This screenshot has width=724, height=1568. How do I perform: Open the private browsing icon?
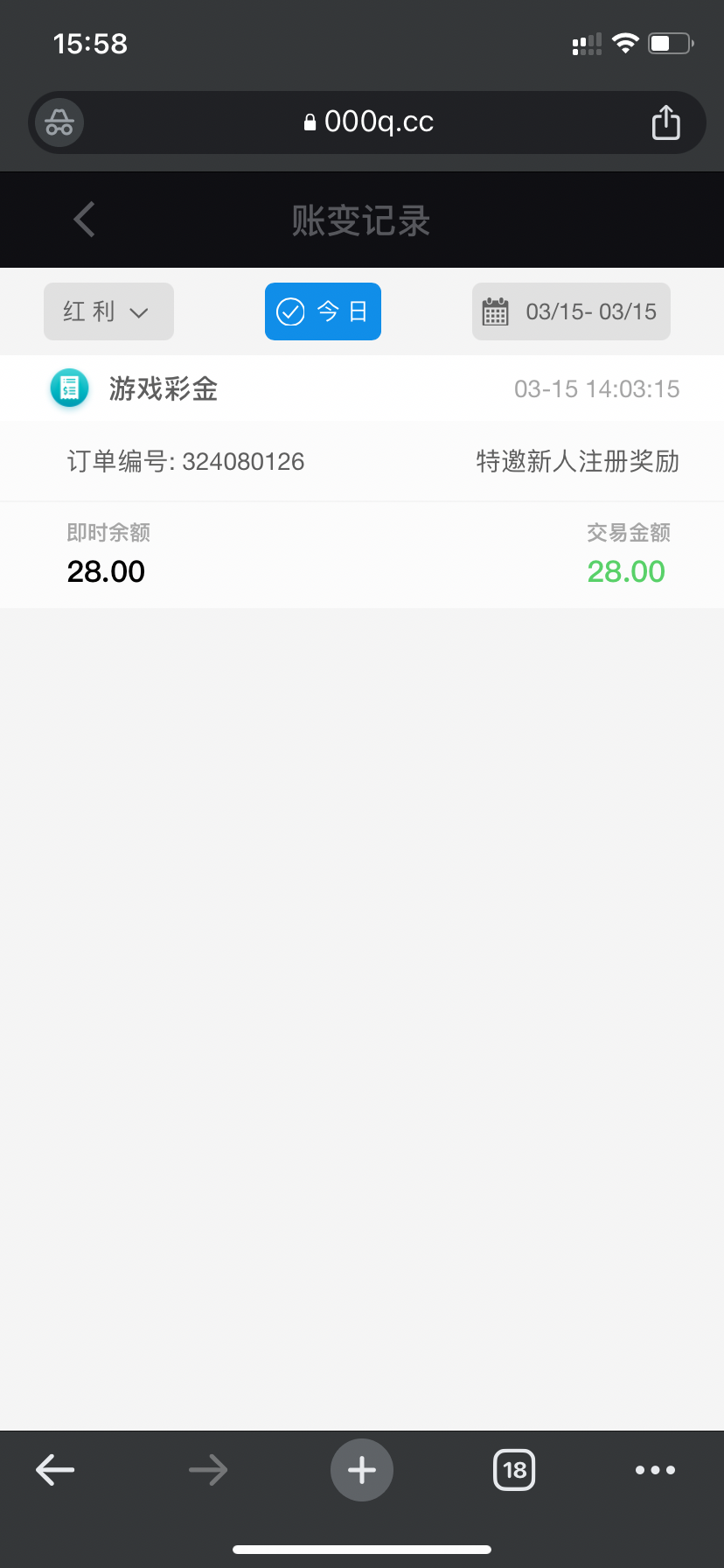pyautogui.click(x=59, y=122)
